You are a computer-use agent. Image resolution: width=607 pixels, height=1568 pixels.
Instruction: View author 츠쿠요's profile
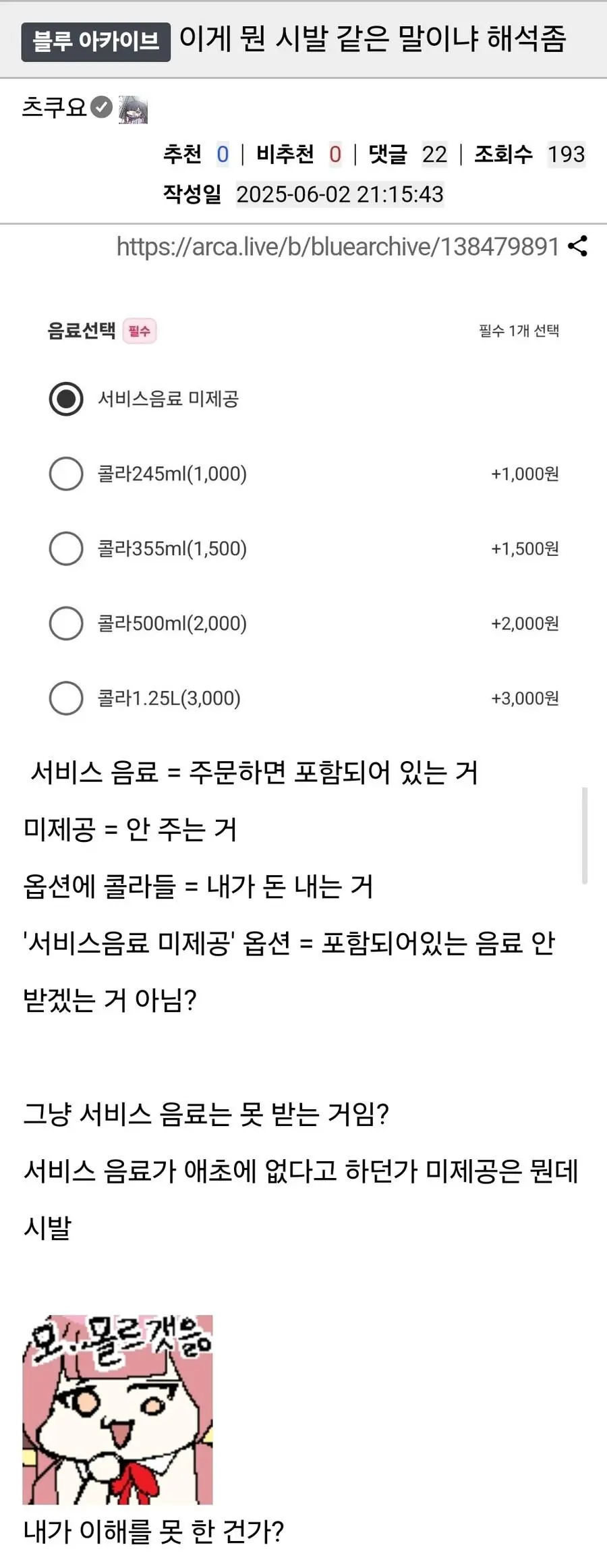click(55, 107)
